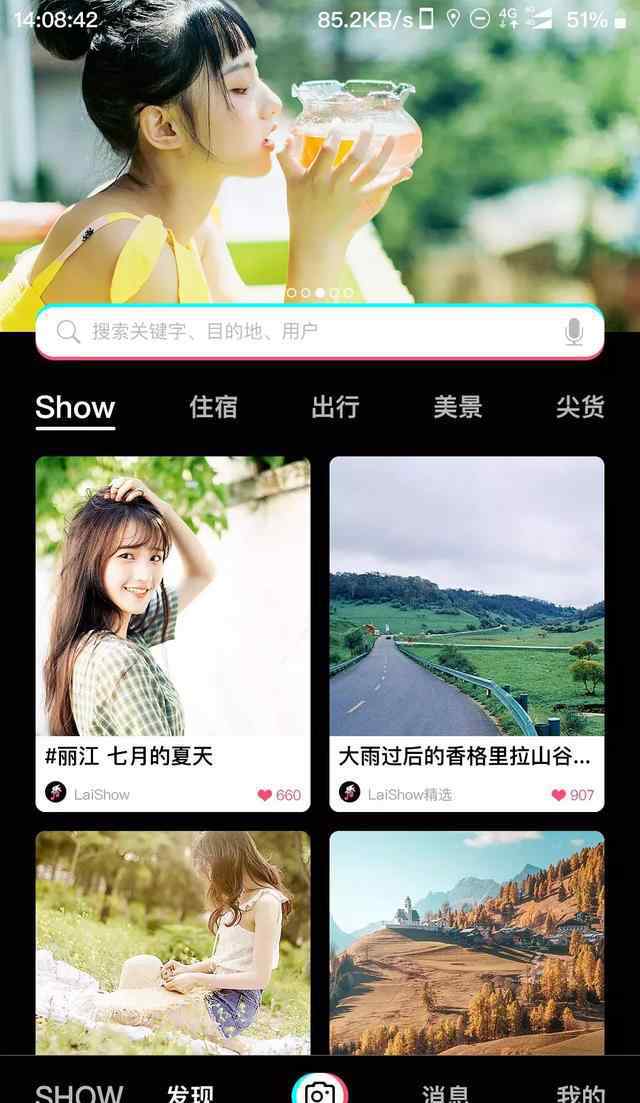Switch to the 住宿 tab

[x=213, y=407]
